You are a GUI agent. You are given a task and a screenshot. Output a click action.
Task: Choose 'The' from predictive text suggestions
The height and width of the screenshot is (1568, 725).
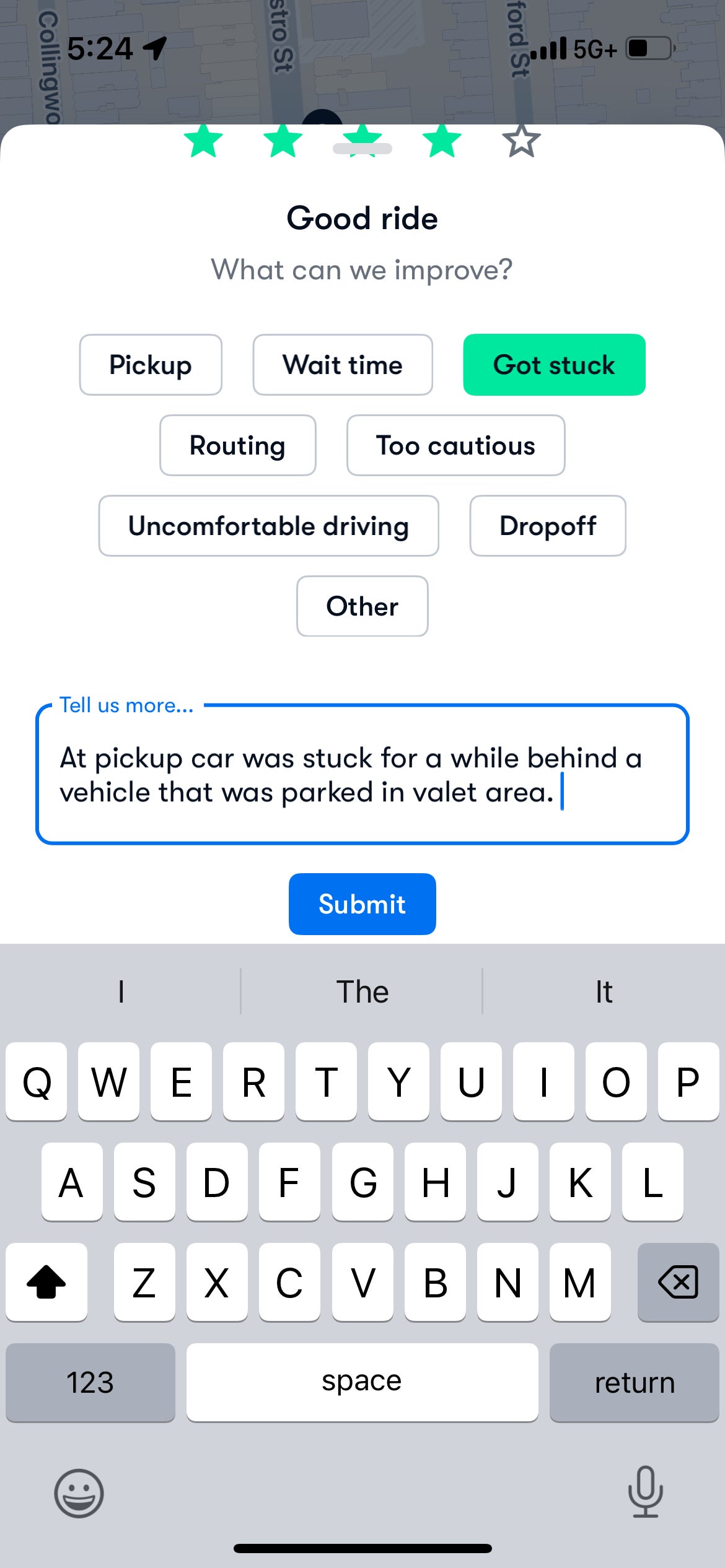(362, 991)
